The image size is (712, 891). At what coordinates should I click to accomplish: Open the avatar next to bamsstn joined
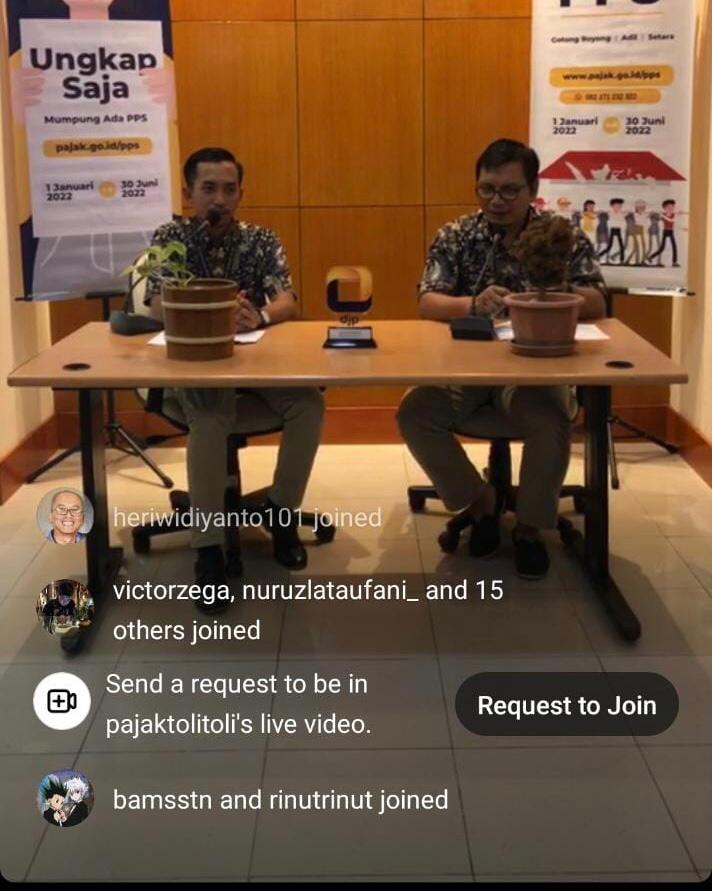pyautogui.click(x=65, y=798)
